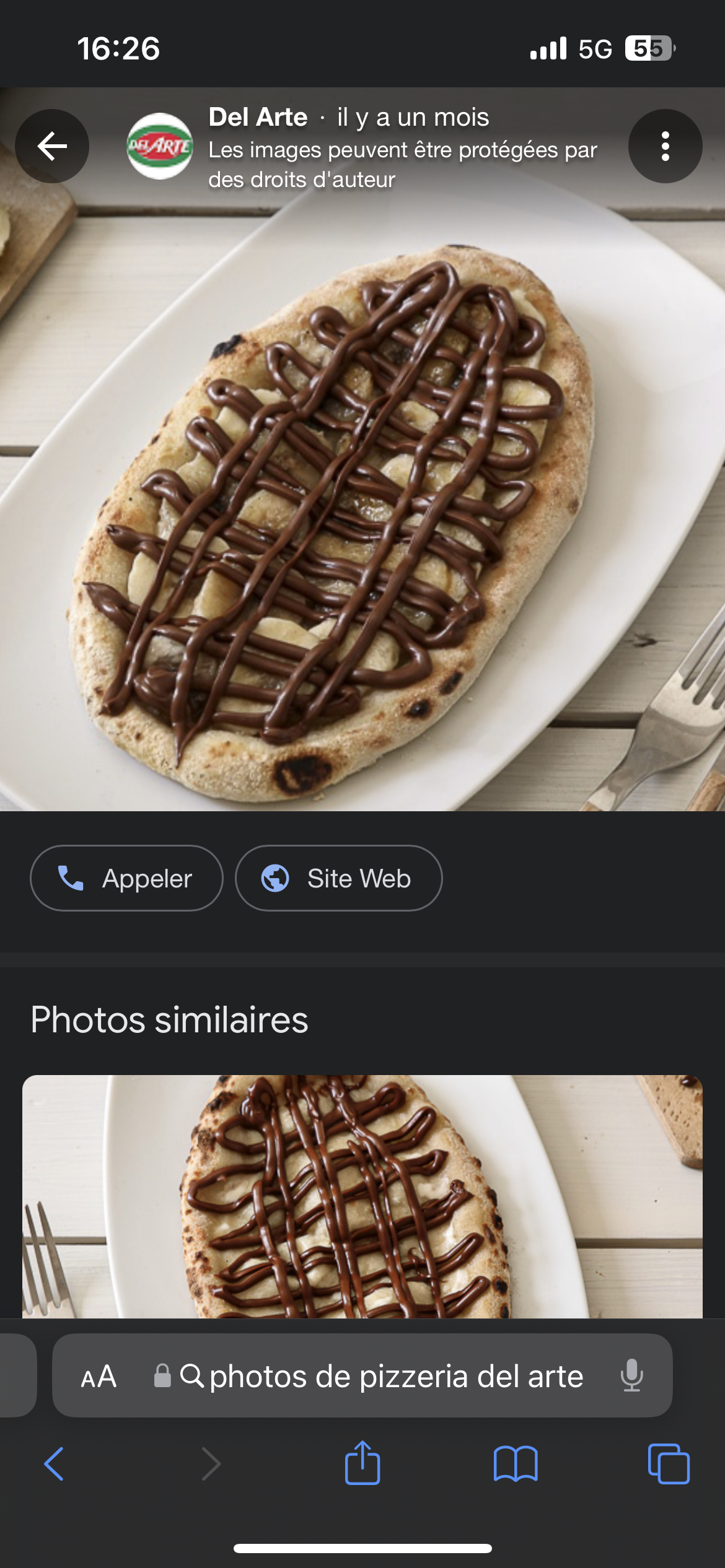
Task: Open Safari bookmarks
Action: [x=516, y=1464]
